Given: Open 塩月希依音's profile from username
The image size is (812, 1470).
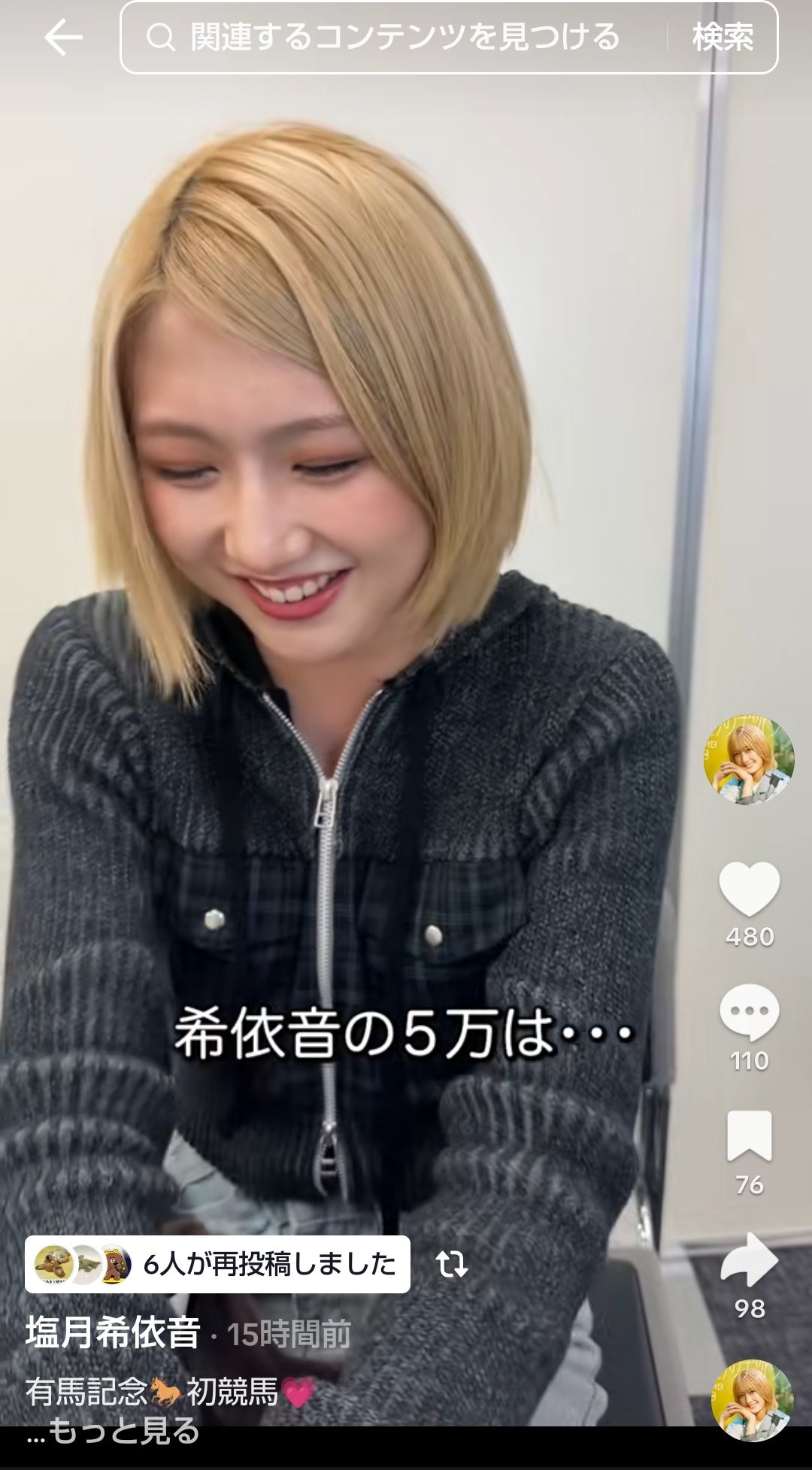Looking at the screenshot, I should [x=114, y=1334].
